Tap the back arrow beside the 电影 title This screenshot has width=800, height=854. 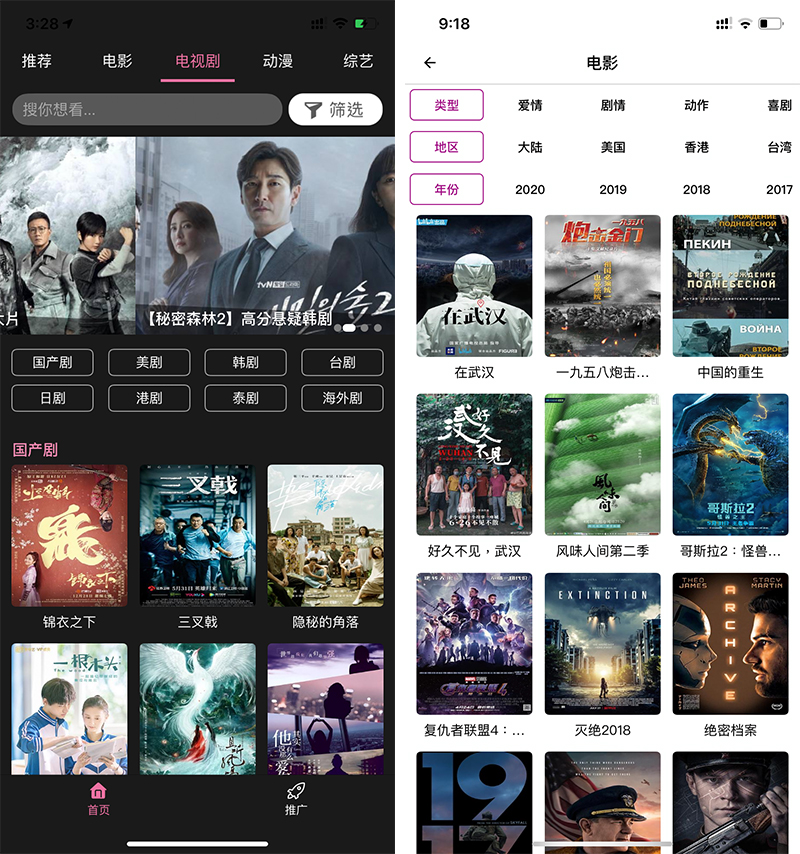pos(430,63)
